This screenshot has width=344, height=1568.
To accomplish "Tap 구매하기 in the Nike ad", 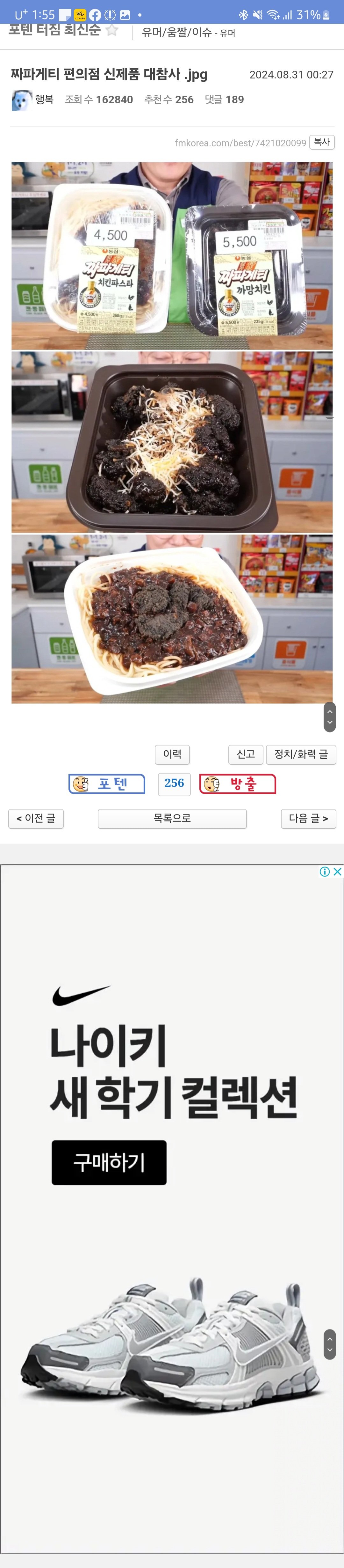I will point(109,1162).
